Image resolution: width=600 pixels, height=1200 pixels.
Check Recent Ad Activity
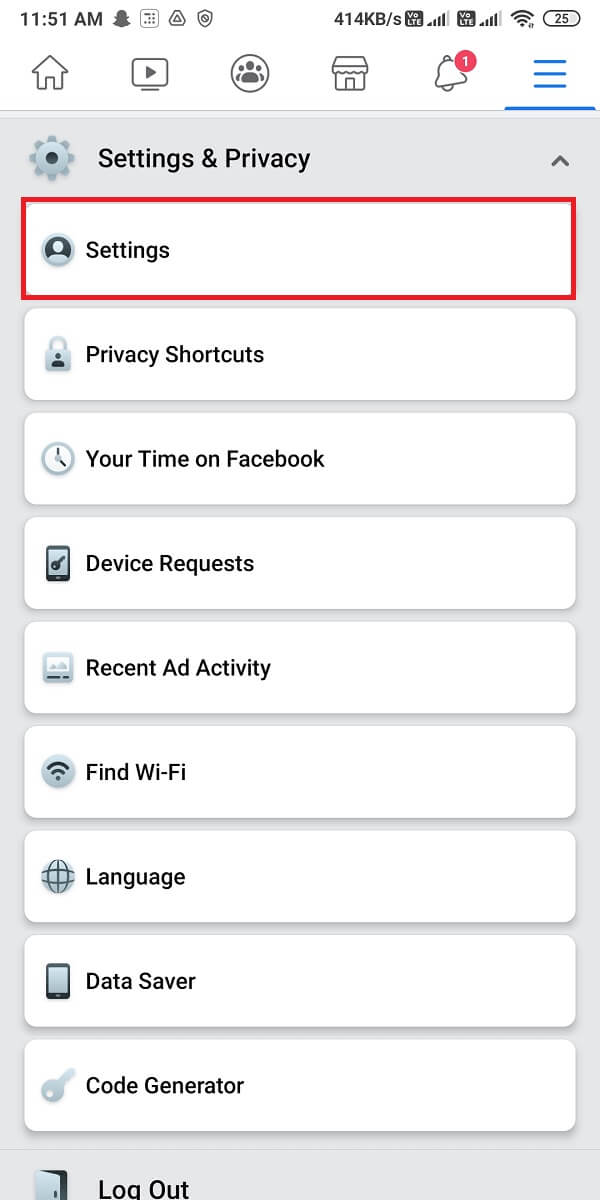(299, 668)
